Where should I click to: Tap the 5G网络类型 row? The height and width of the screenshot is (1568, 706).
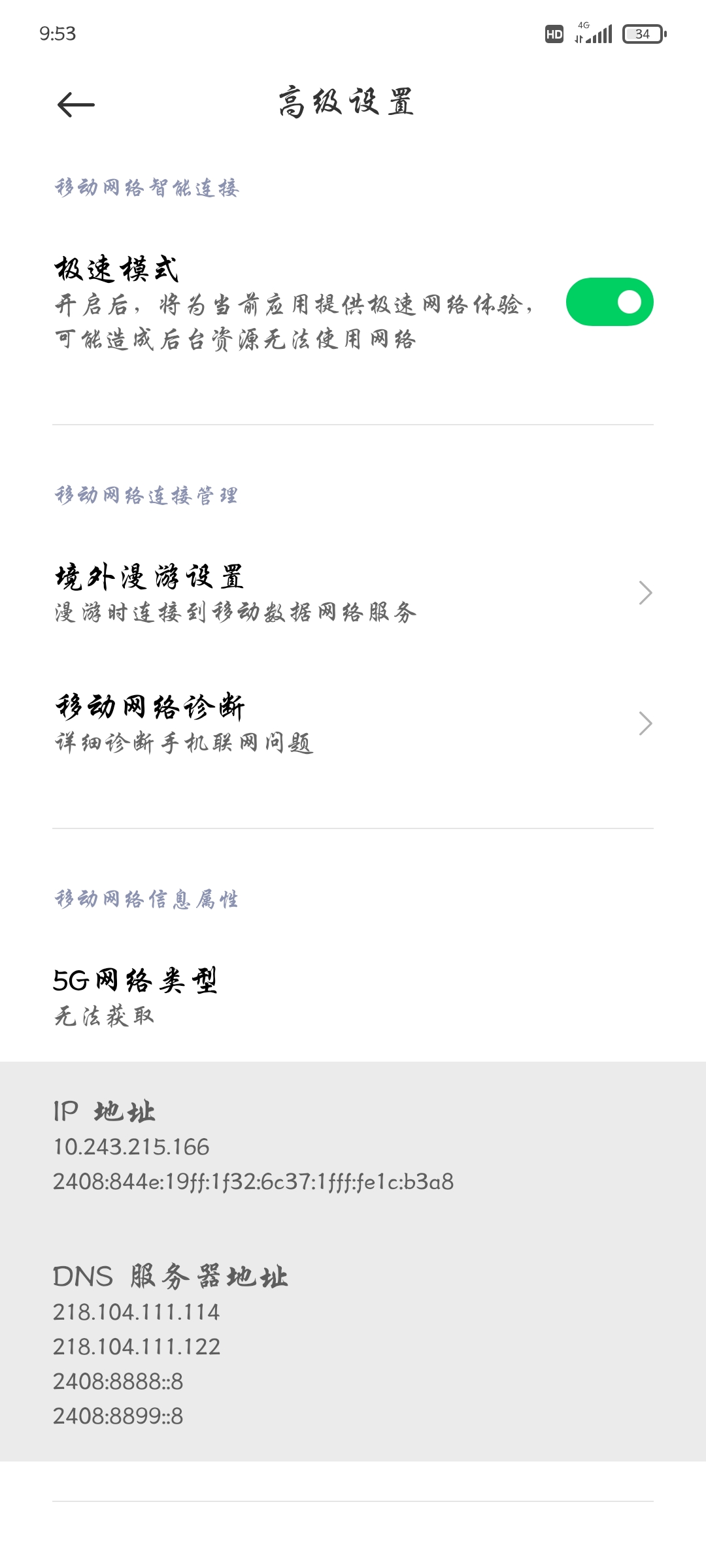click(353, 996)
